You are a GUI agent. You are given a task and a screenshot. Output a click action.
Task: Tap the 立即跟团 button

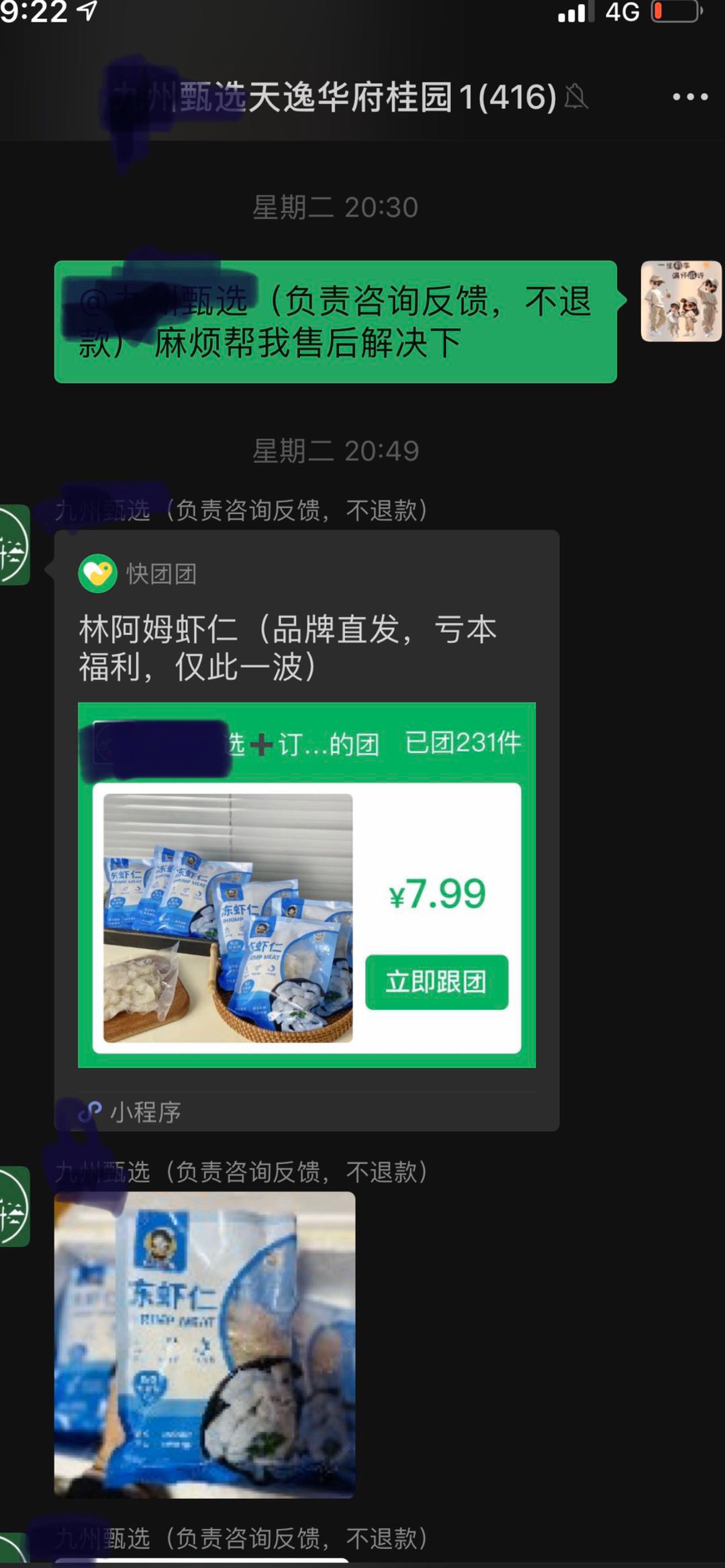pos(436,981)
